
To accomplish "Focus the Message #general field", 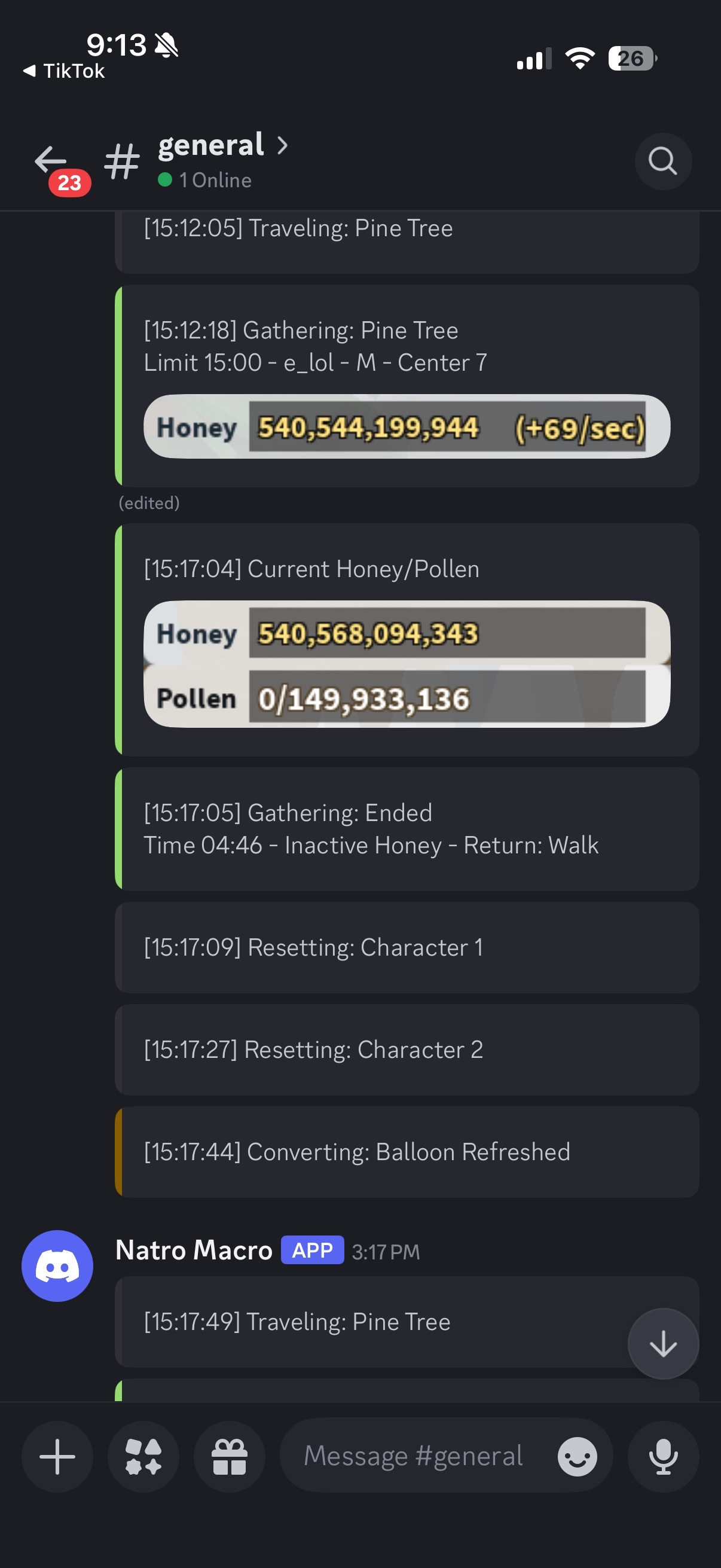I will (414, 1457).
